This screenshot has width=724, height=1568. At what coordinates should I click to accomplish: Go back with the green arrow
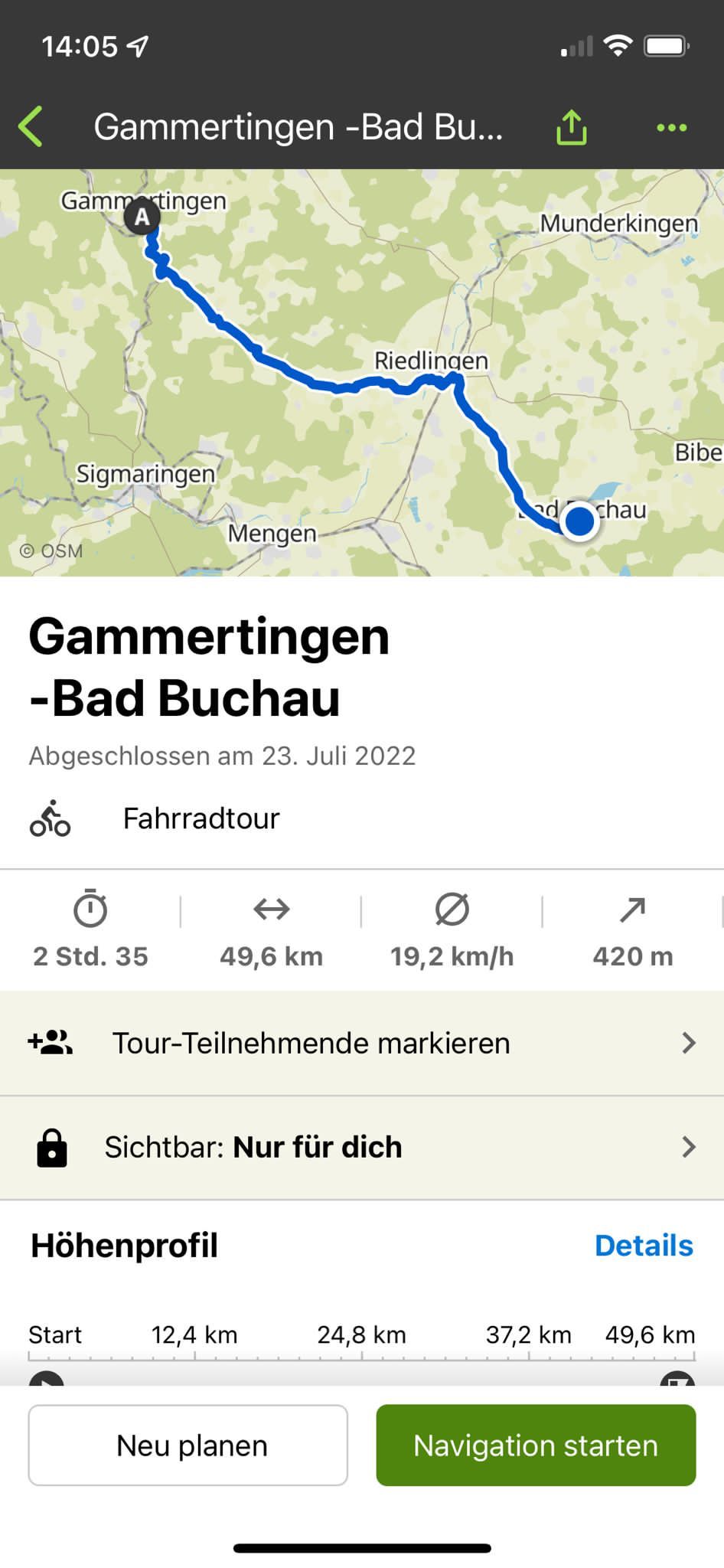point(31,127)
